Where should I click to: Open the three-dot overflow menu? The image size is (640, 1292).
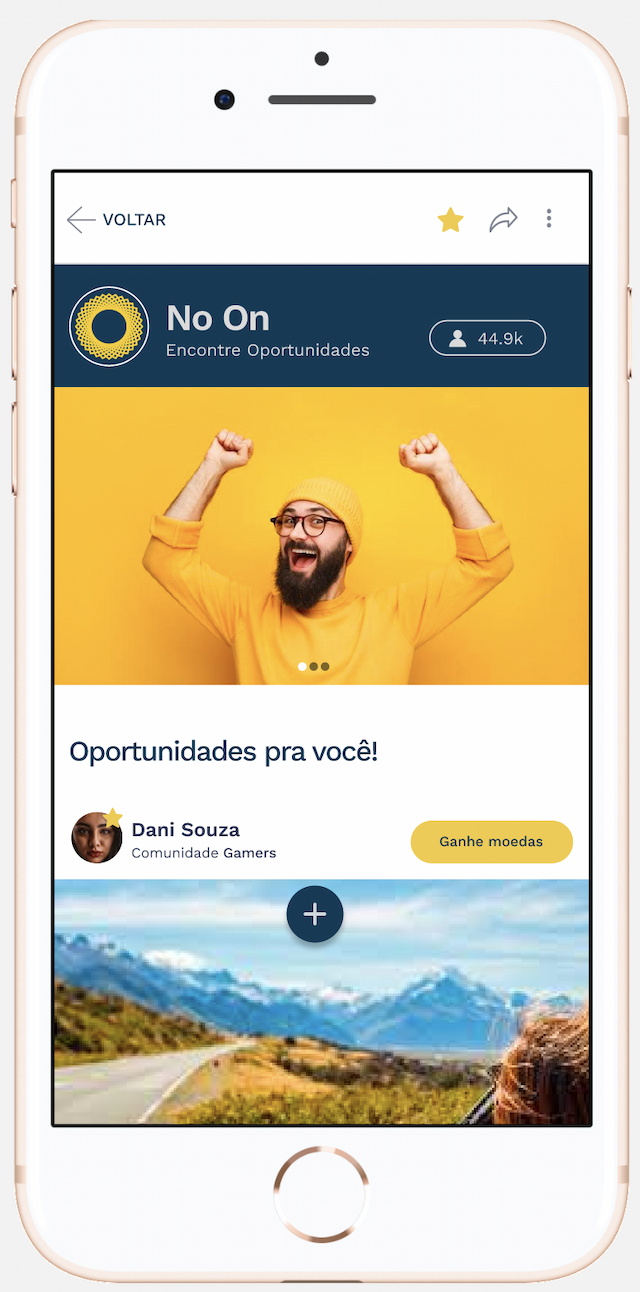point(549,219)
